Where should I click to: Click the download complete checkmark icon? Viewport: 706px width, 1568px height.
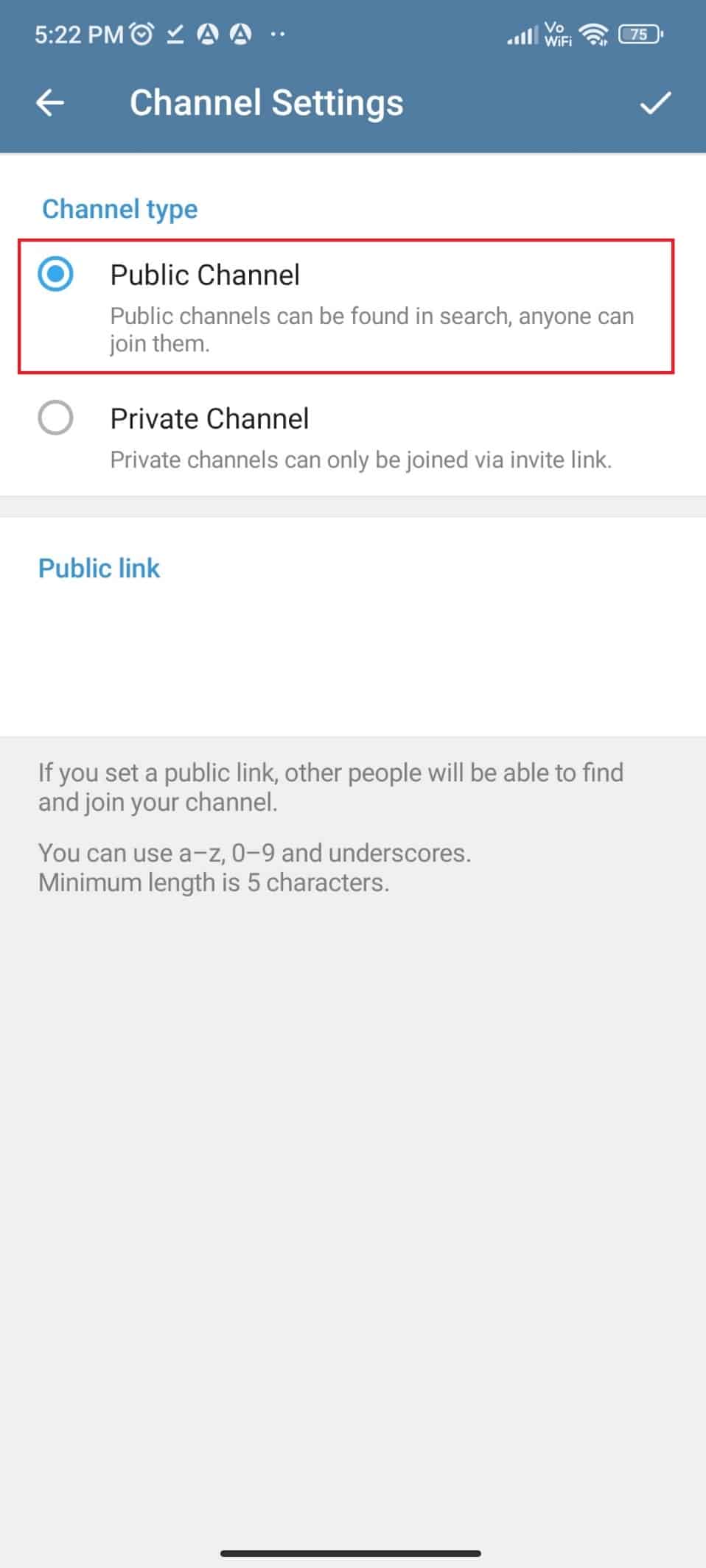click(175, 33)
